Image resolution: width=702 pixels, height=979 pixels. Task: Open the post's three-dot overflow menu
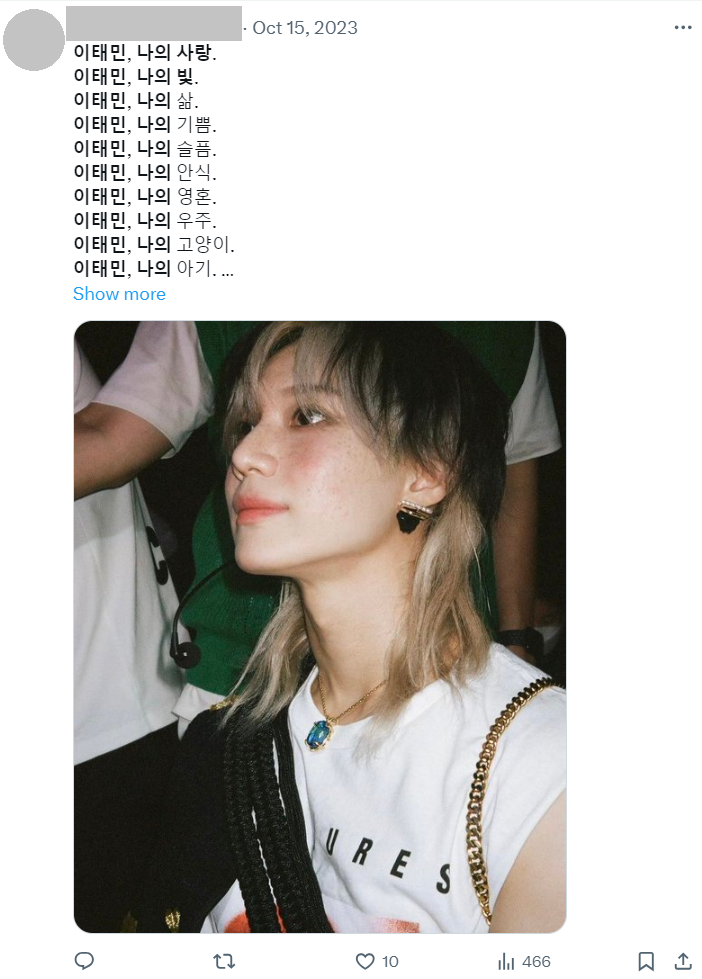tap(683, 28)
